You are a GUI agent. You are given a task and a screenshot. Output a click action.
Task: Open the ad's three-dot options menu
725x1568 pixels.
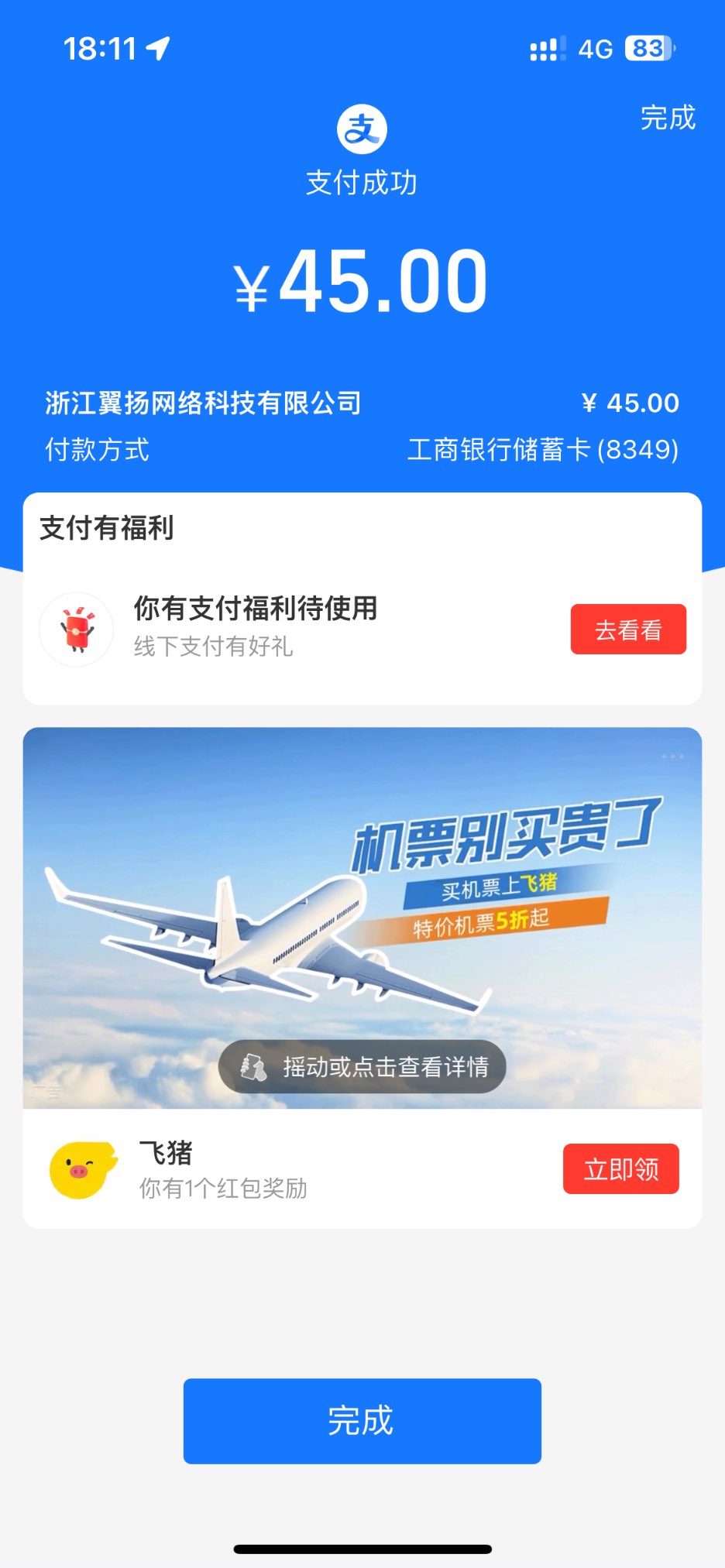[672, 757]
